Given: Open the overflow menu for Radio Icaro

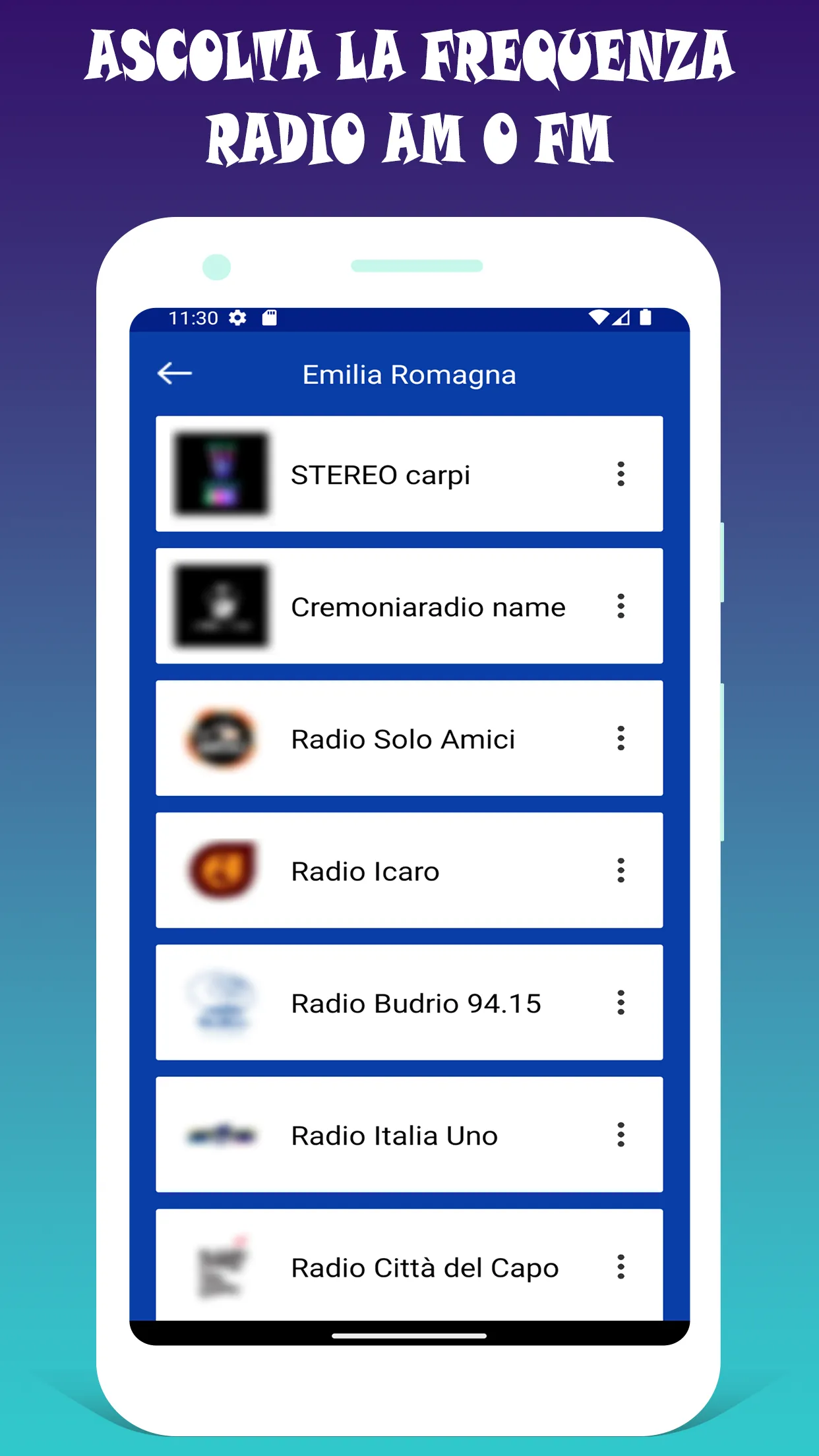Looking at the screenshot, I should tap(621, 871).
